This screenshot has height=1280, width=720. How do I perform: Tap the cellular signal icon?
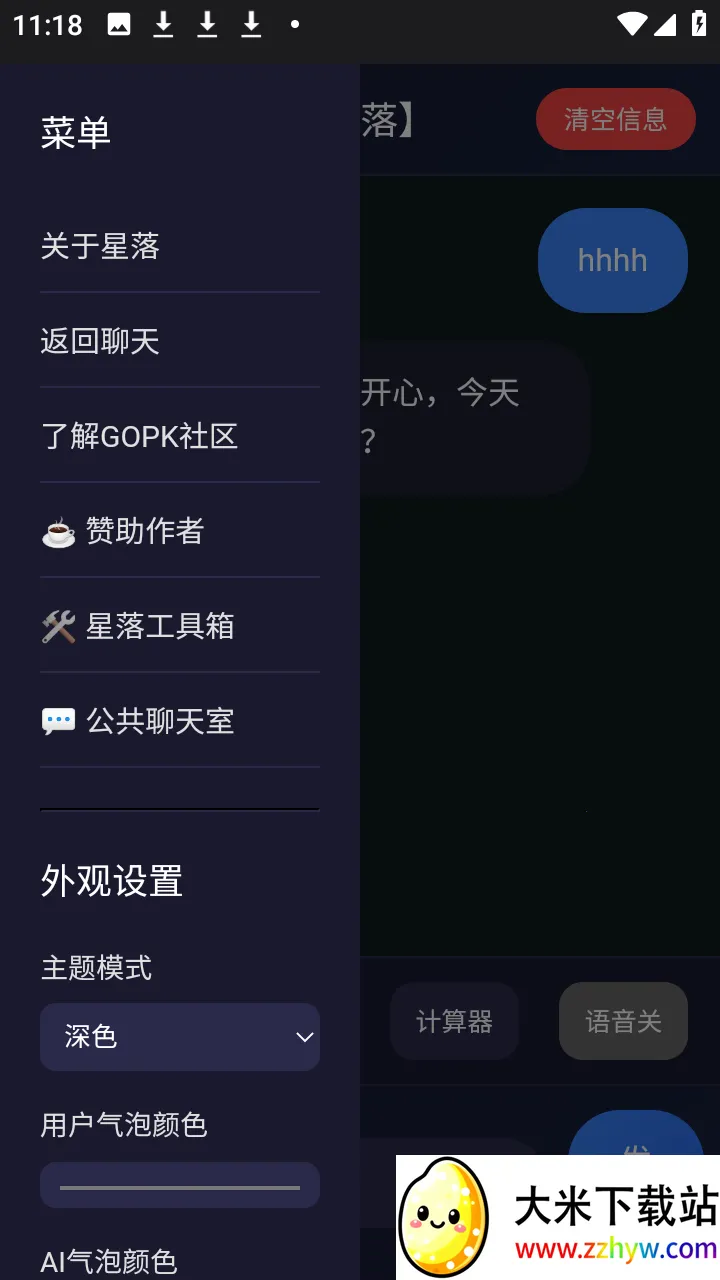(x=667, y=24)
